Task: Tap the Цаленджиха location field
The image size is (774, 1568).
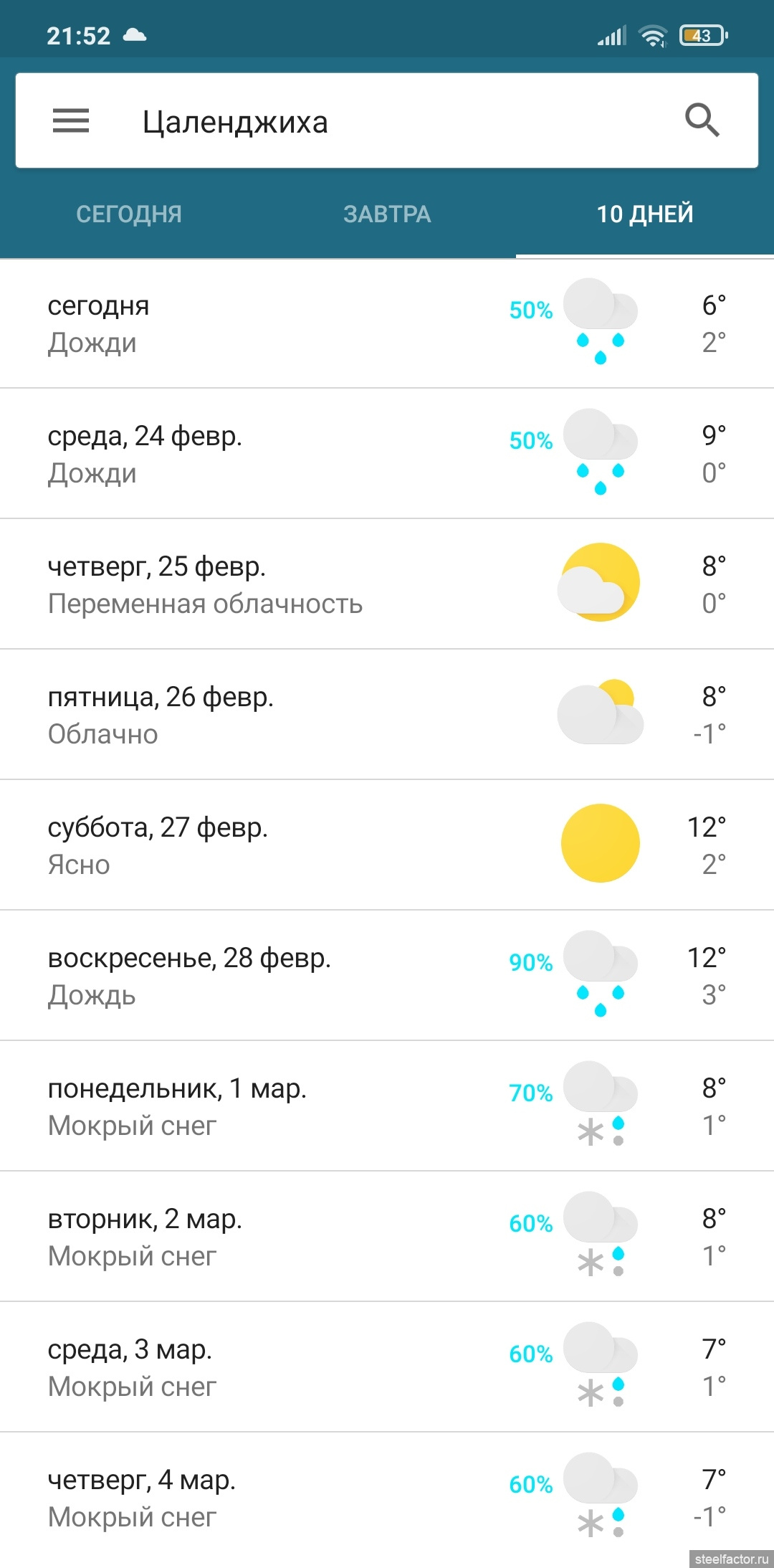Action: pos(387,120)
